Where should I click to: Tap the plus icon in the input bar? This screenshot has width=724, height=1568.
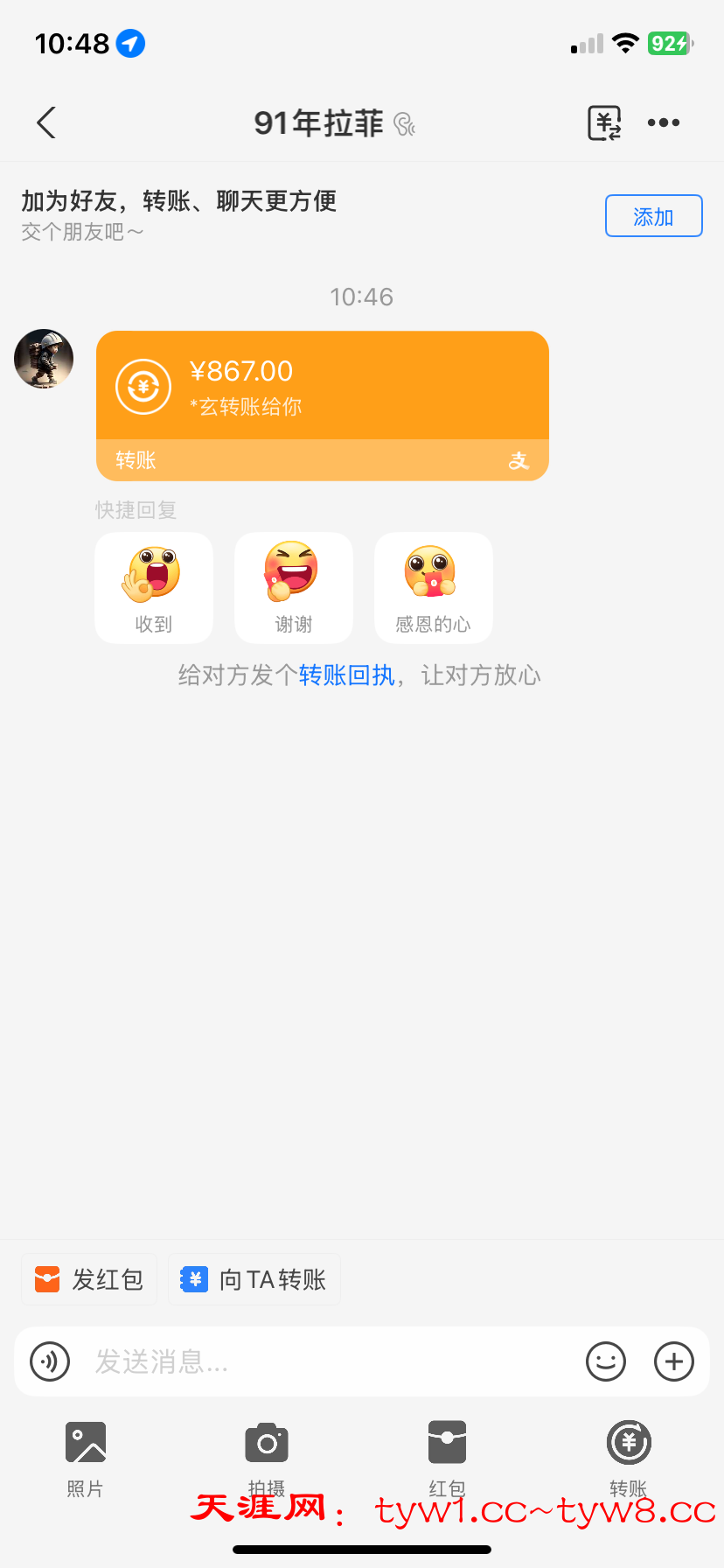coord(674,1361)
